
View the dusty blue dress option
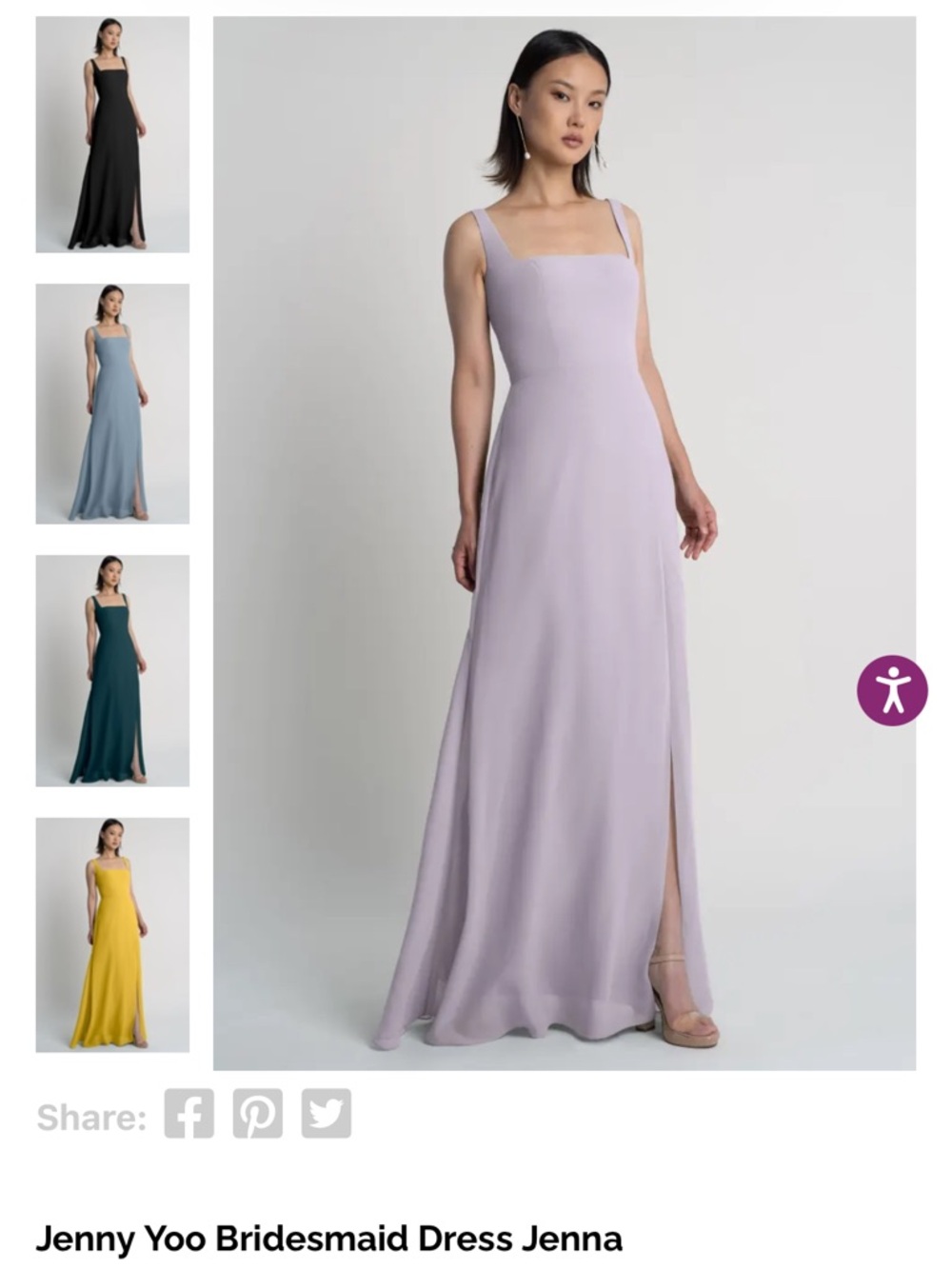tap(108, 401)
